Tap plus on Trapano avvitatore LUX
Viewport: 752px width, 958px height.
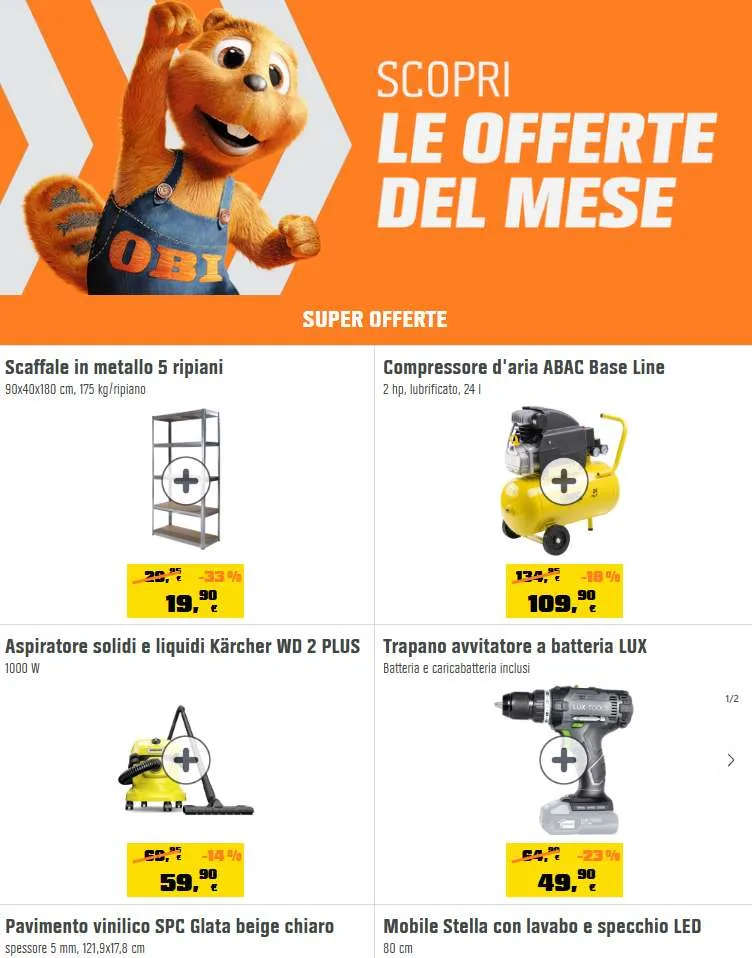tap(564, 761)
